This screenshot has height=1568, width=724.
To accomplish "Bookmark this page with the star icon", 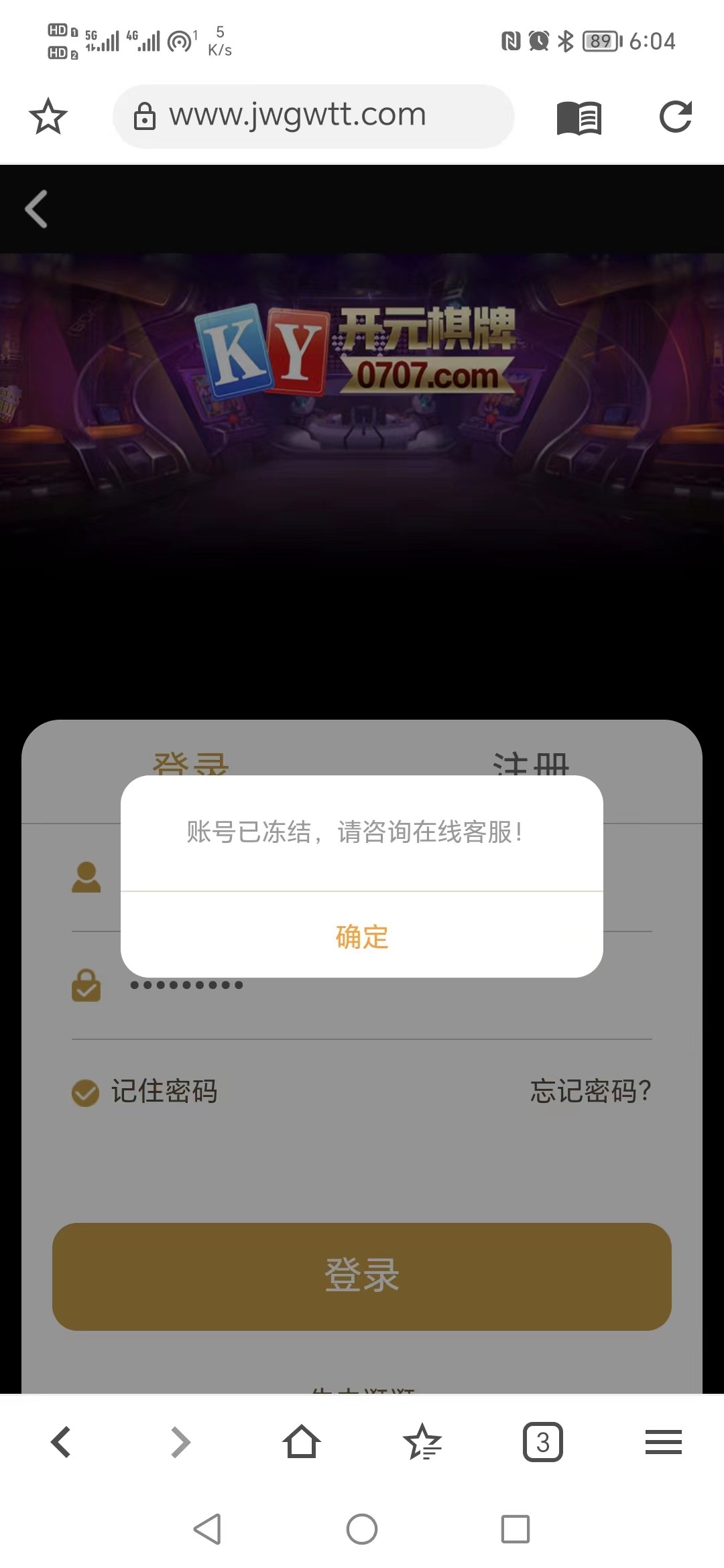I will pos(48,117).
